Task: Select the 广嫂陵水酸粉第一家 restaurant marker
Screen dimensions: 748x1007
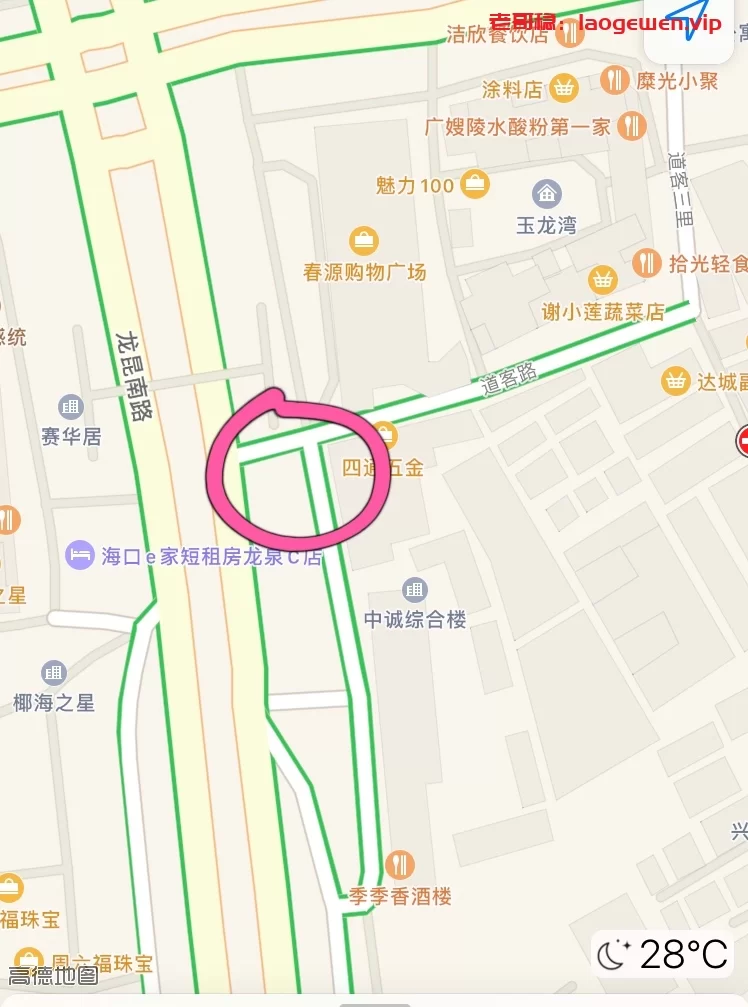Action: (632, 126)
